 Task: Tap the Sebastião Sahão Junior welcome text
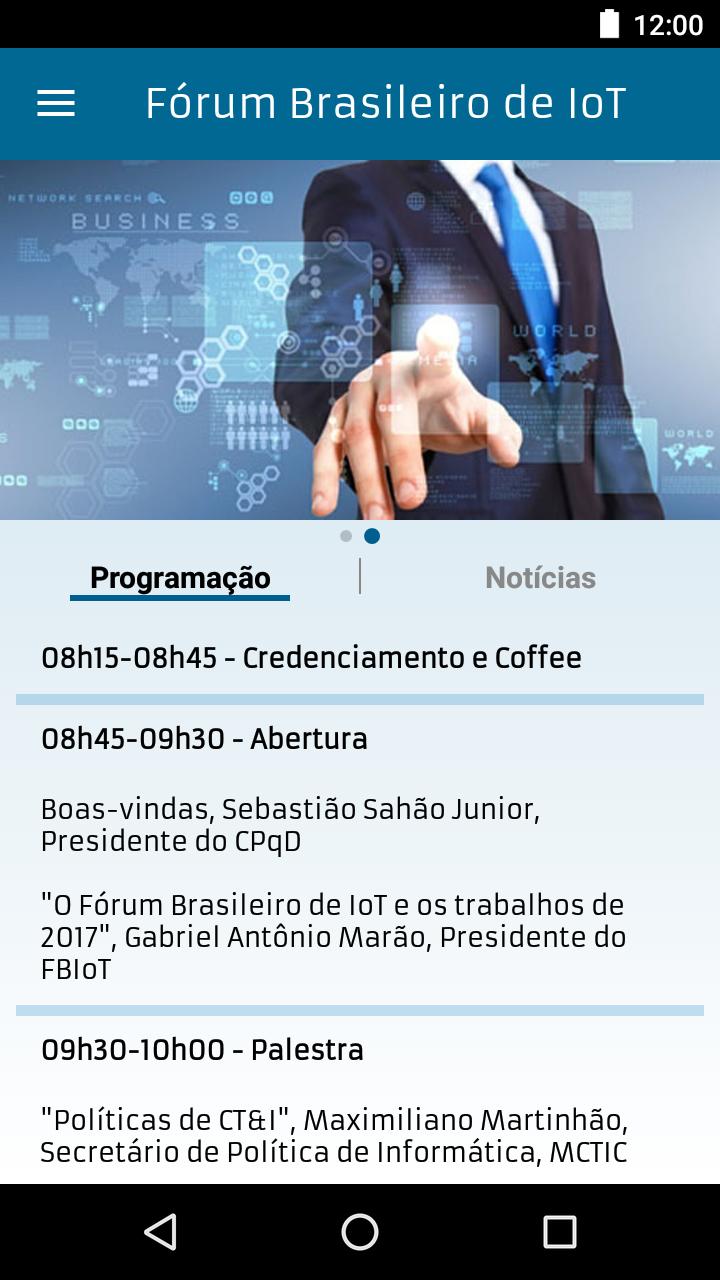[x=291, y=823]
